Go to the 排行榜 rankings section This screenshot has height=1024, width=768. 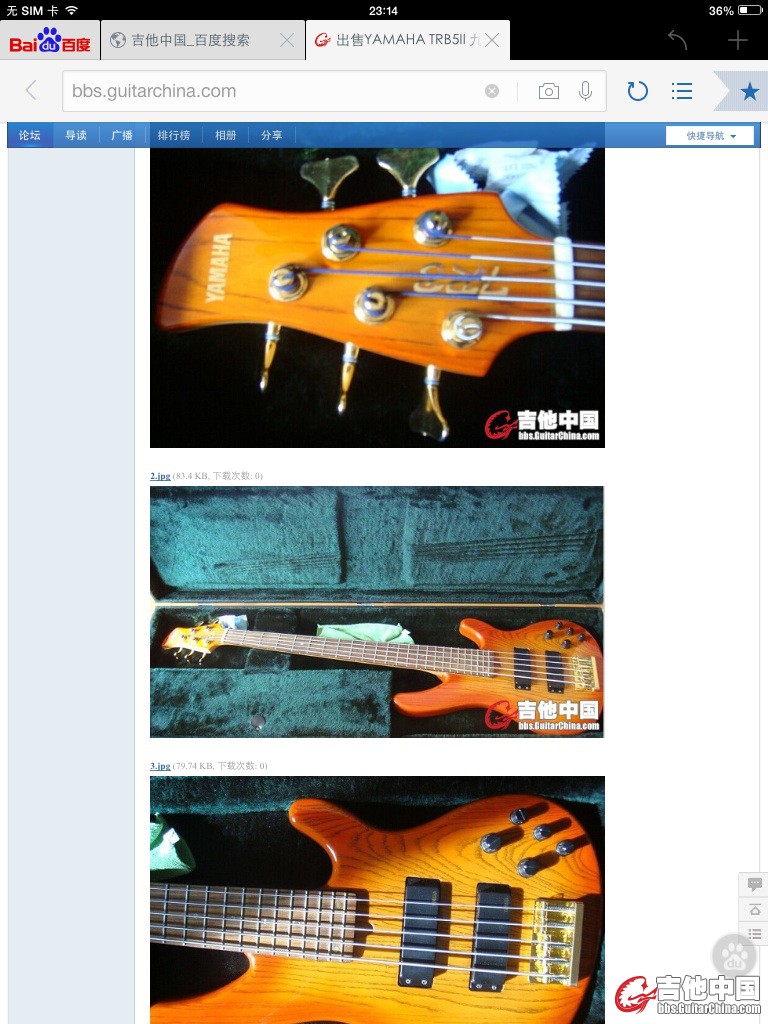[173, 135]
